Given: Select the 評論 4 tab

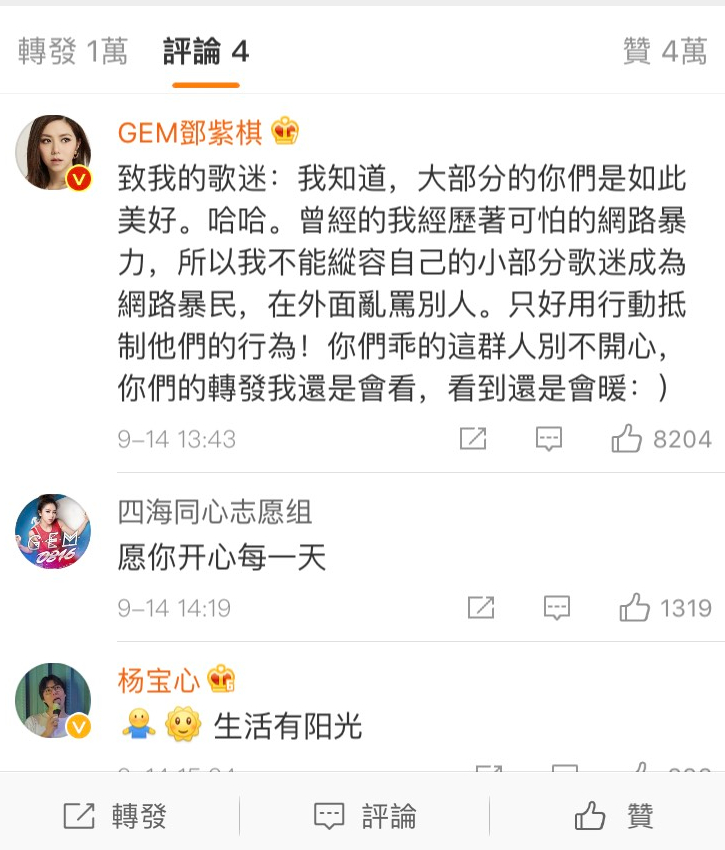Looking at the screenshot, I should (x=206, y=52).
